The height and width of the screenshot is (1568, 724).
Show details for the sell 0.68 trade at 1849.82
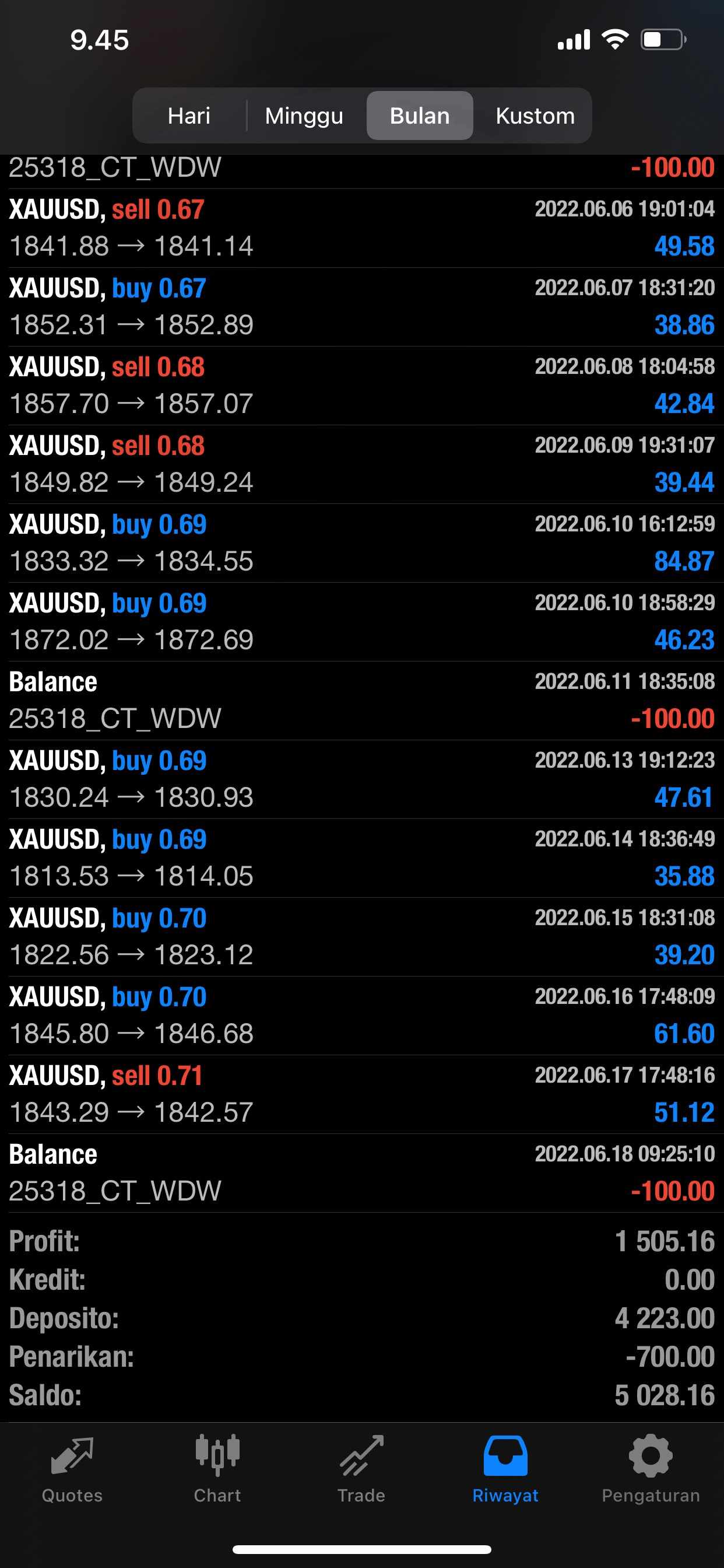click(x=361, y=464)
